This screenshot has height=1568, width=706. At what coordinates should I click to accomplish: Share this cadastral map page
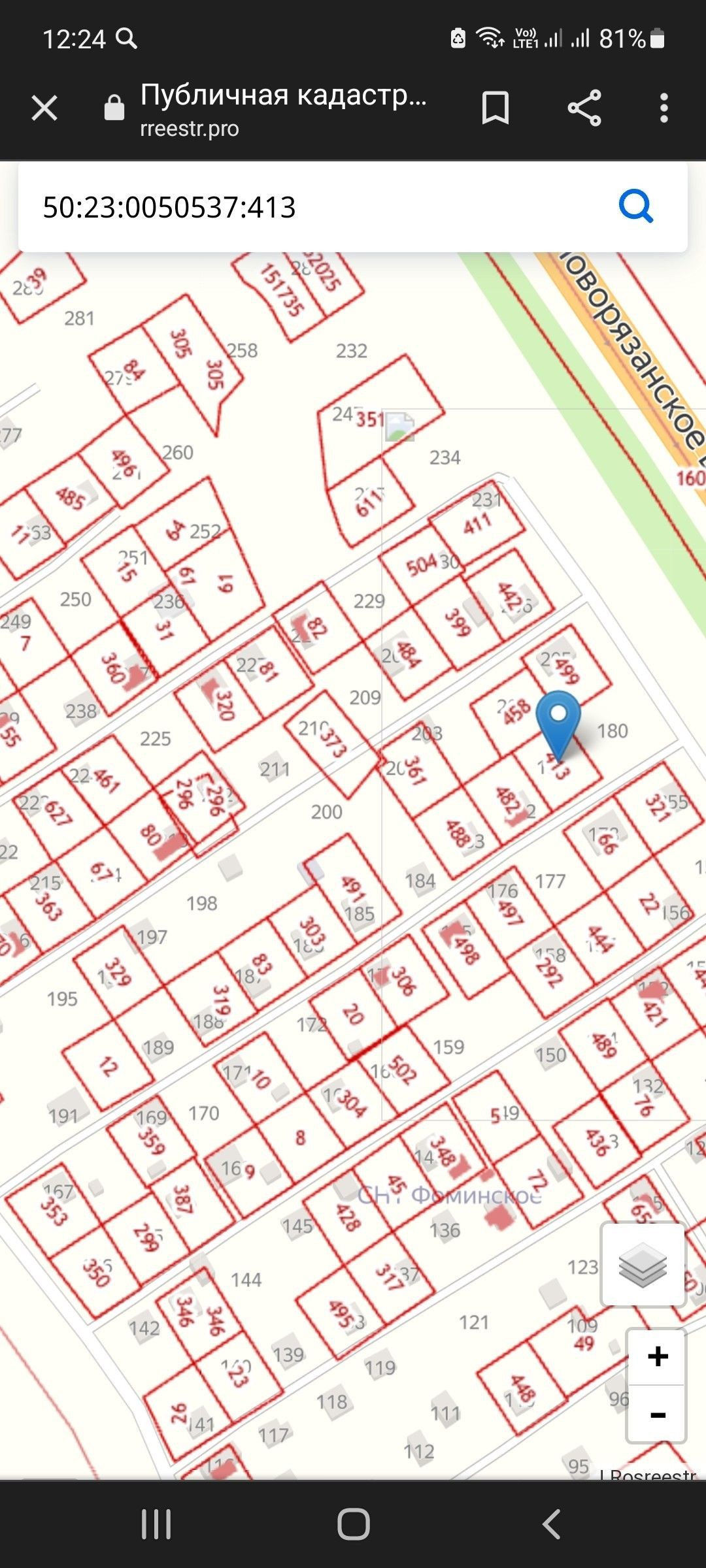[584, 108]
